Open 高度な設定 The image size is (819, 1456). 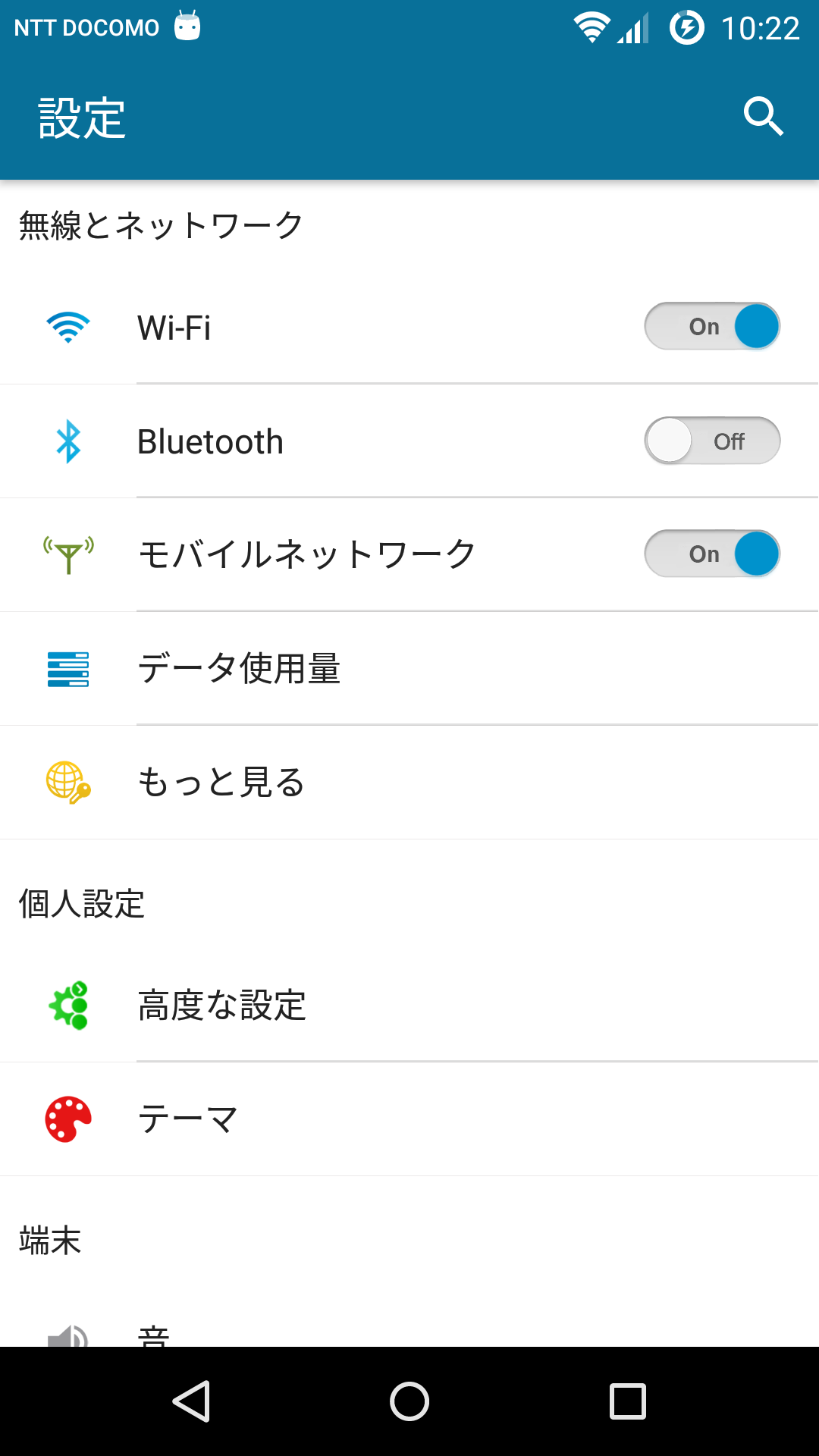[x=409, y=1006]
